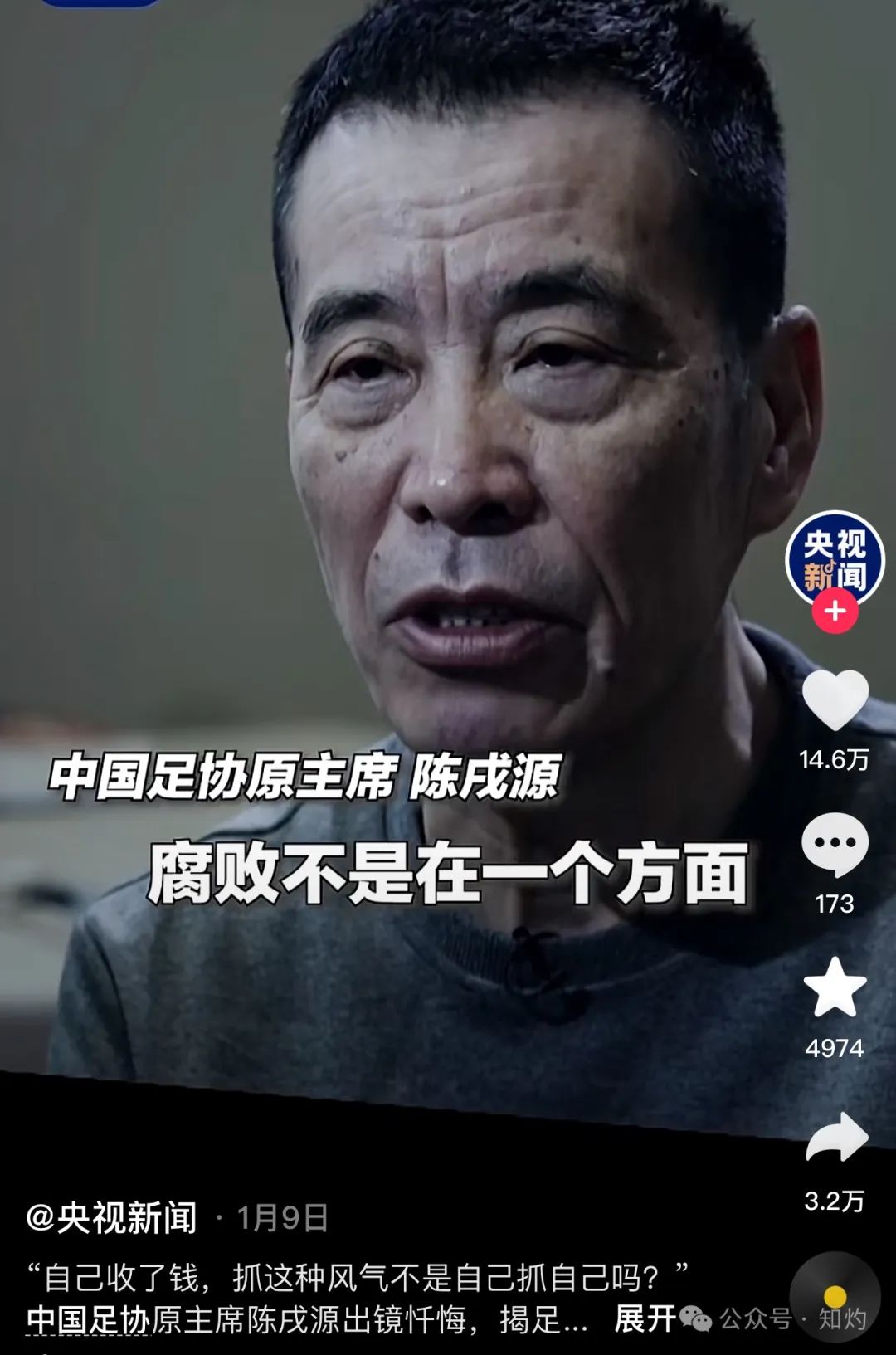The width and height of the screenshot is (896, 1355).
Task: Expand the caption with 展开
Action: (645, 1318)
